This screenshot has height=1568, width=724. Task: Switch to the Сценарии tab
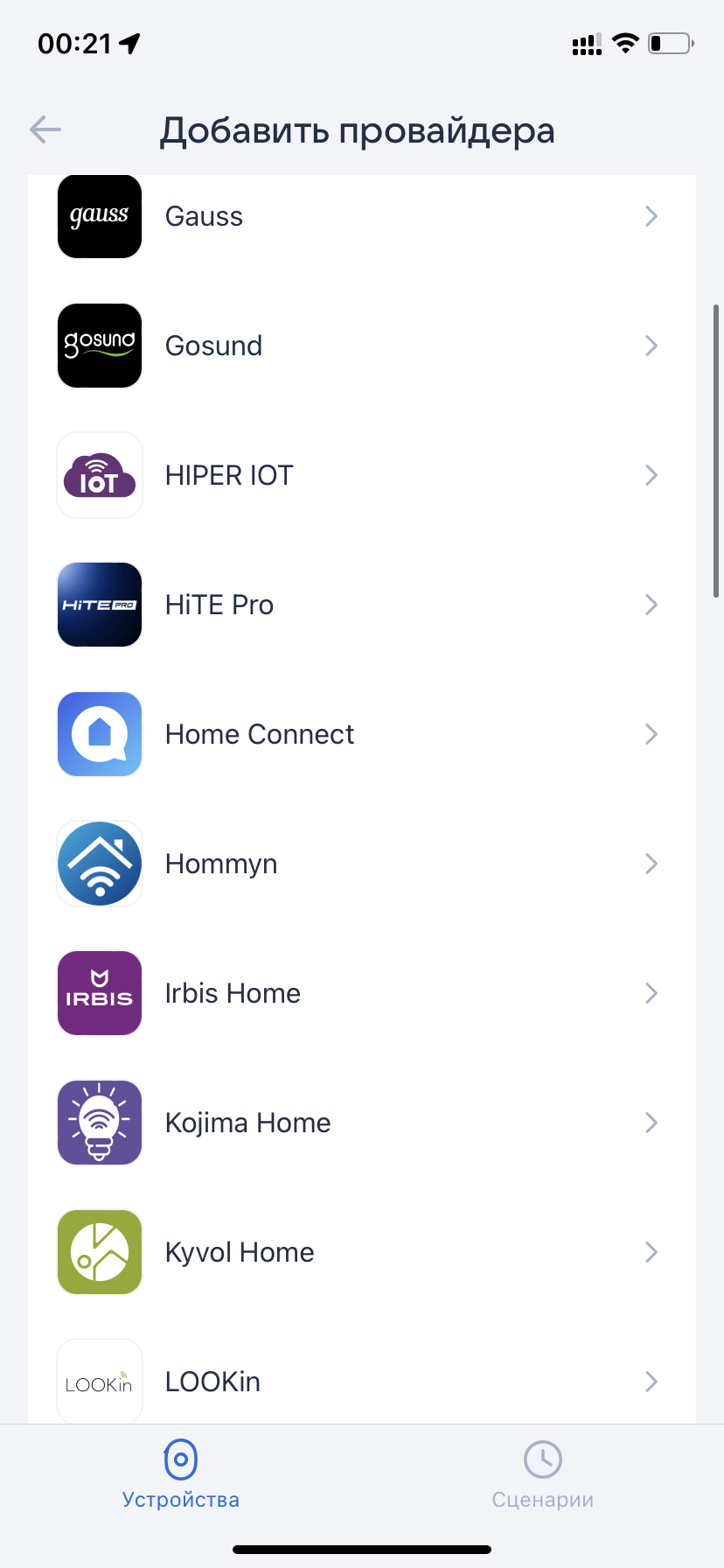[542, 1475]
